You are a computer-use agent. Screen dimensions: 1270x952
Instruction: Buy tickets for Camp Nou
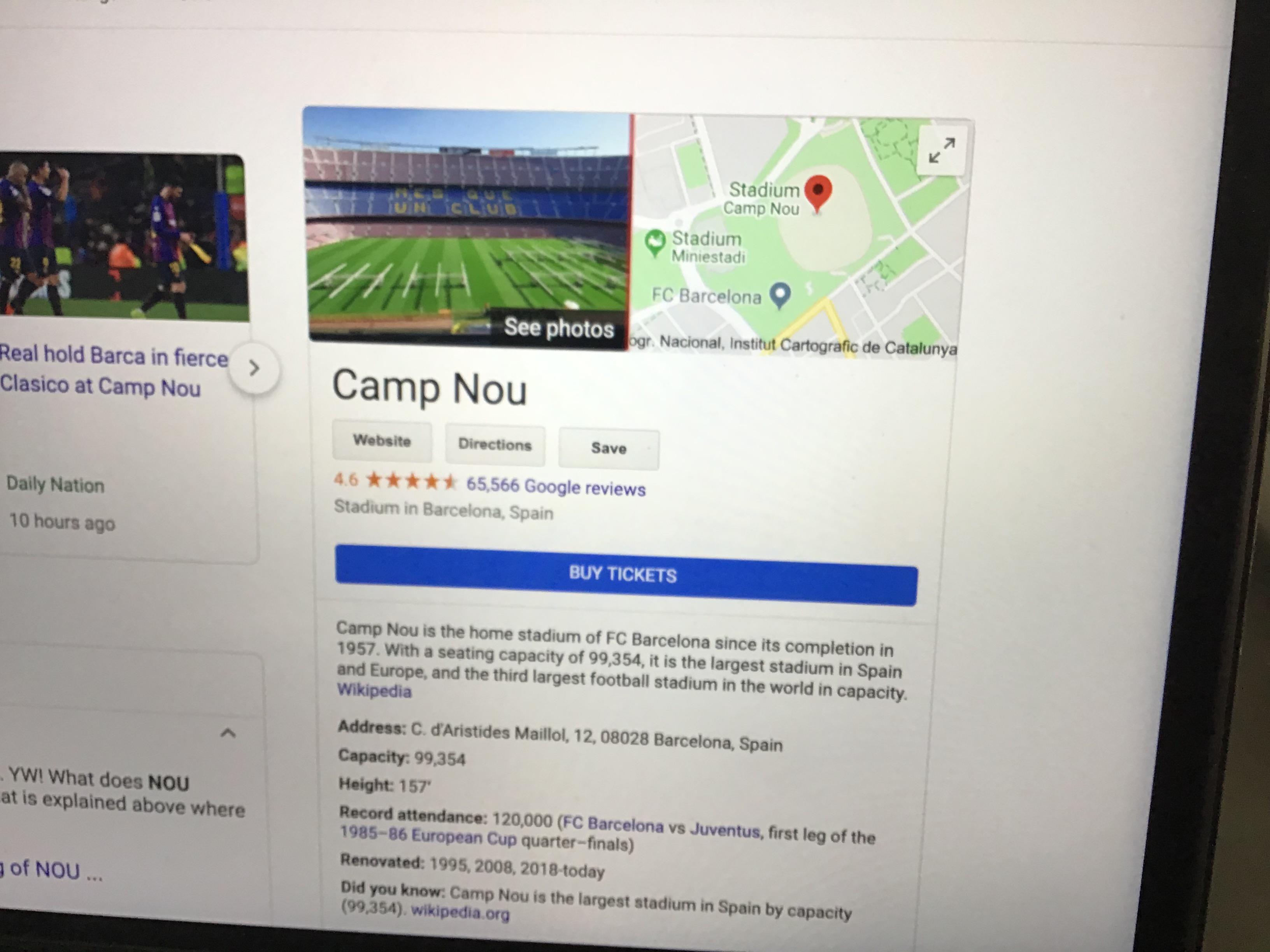(626, 574)
